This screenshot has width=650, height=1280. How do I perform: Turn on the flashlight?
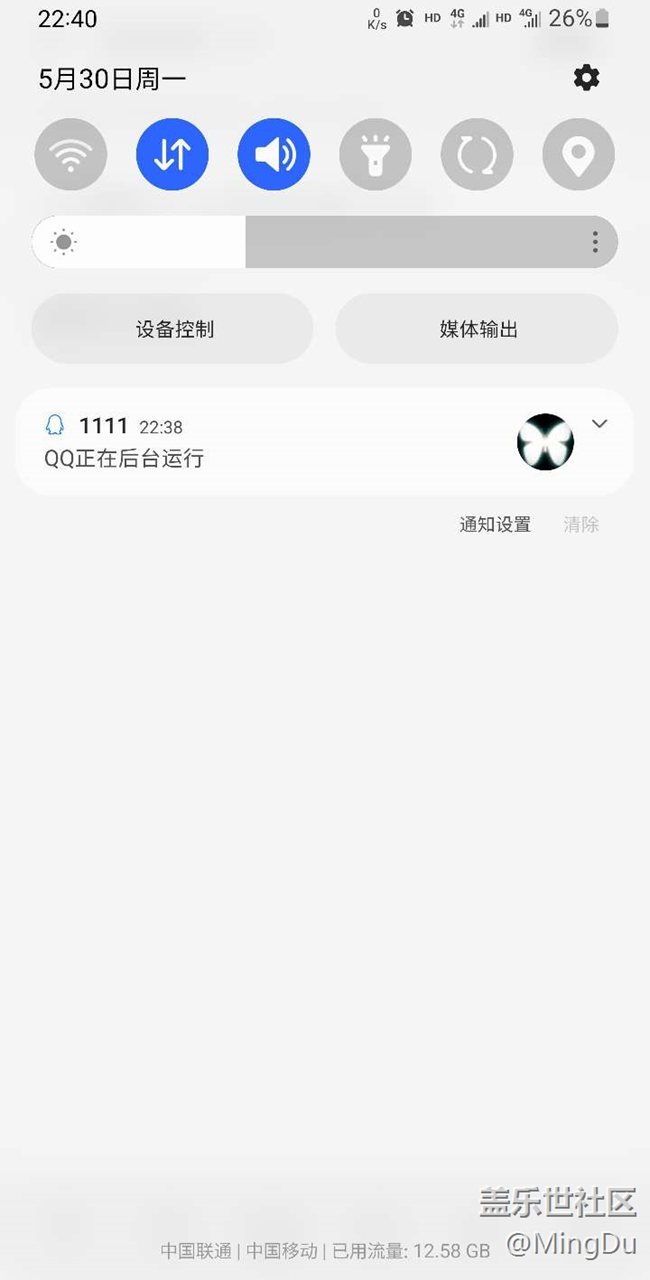point(376,155)
